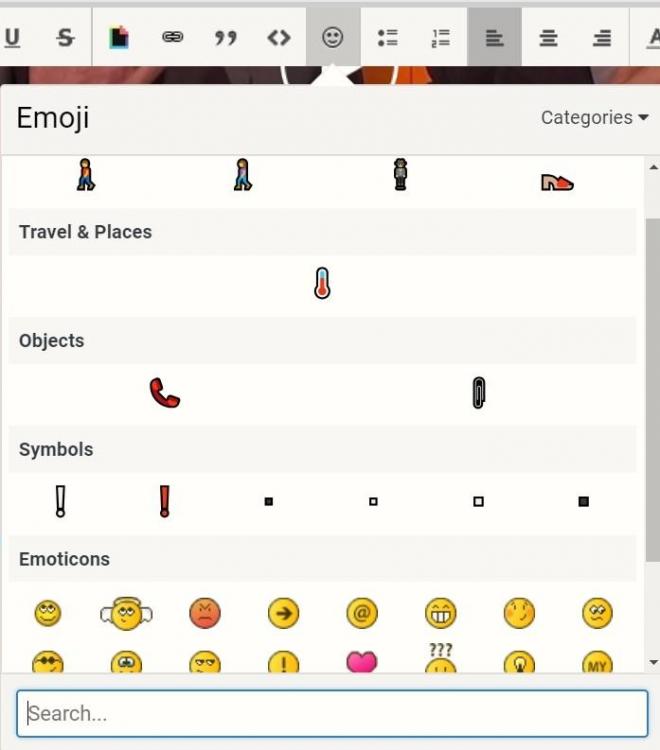Insert a numbered list
This screenshot has height=750, width=660.
point(441,38)
